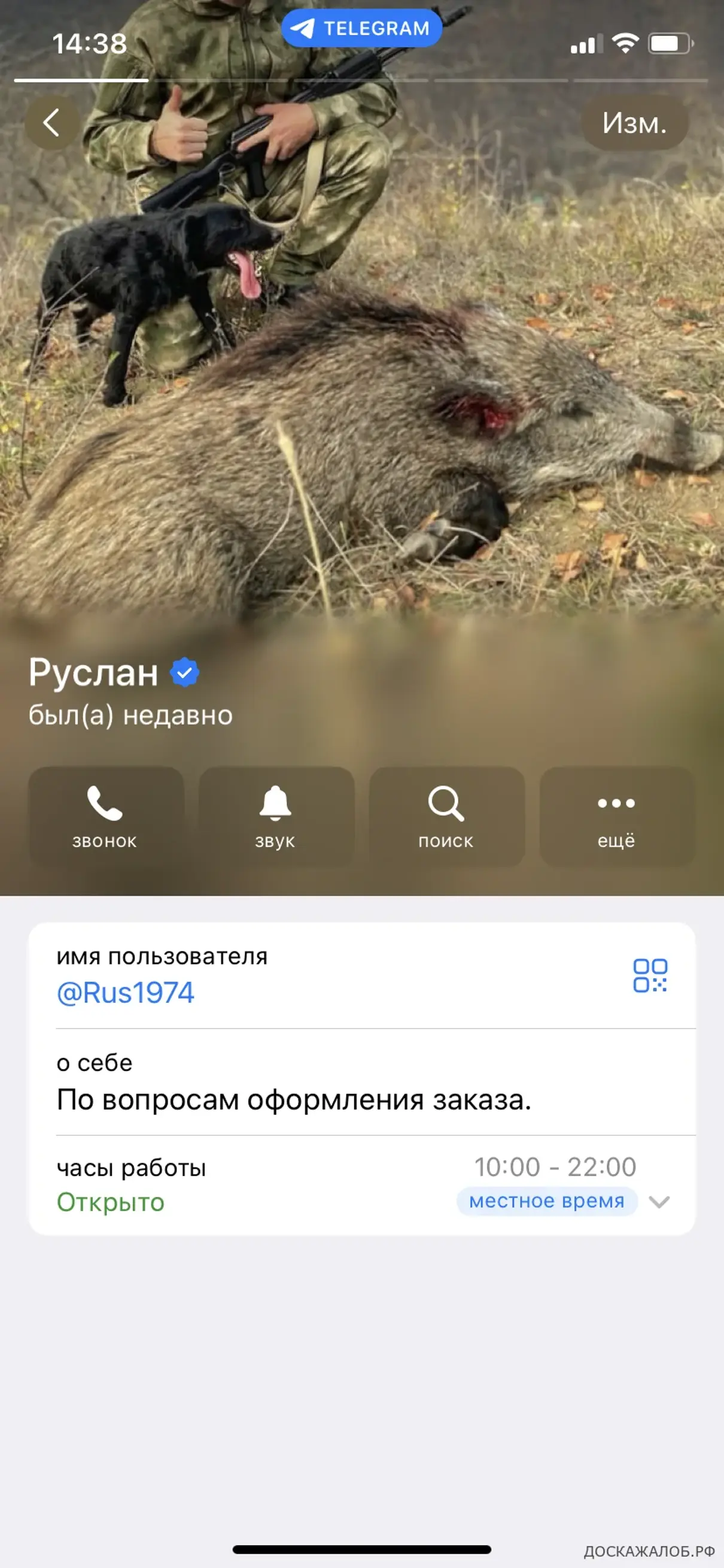Open the ещё more options menu
The height and width of the screenshot is (1568, 724).
[616, 816]
